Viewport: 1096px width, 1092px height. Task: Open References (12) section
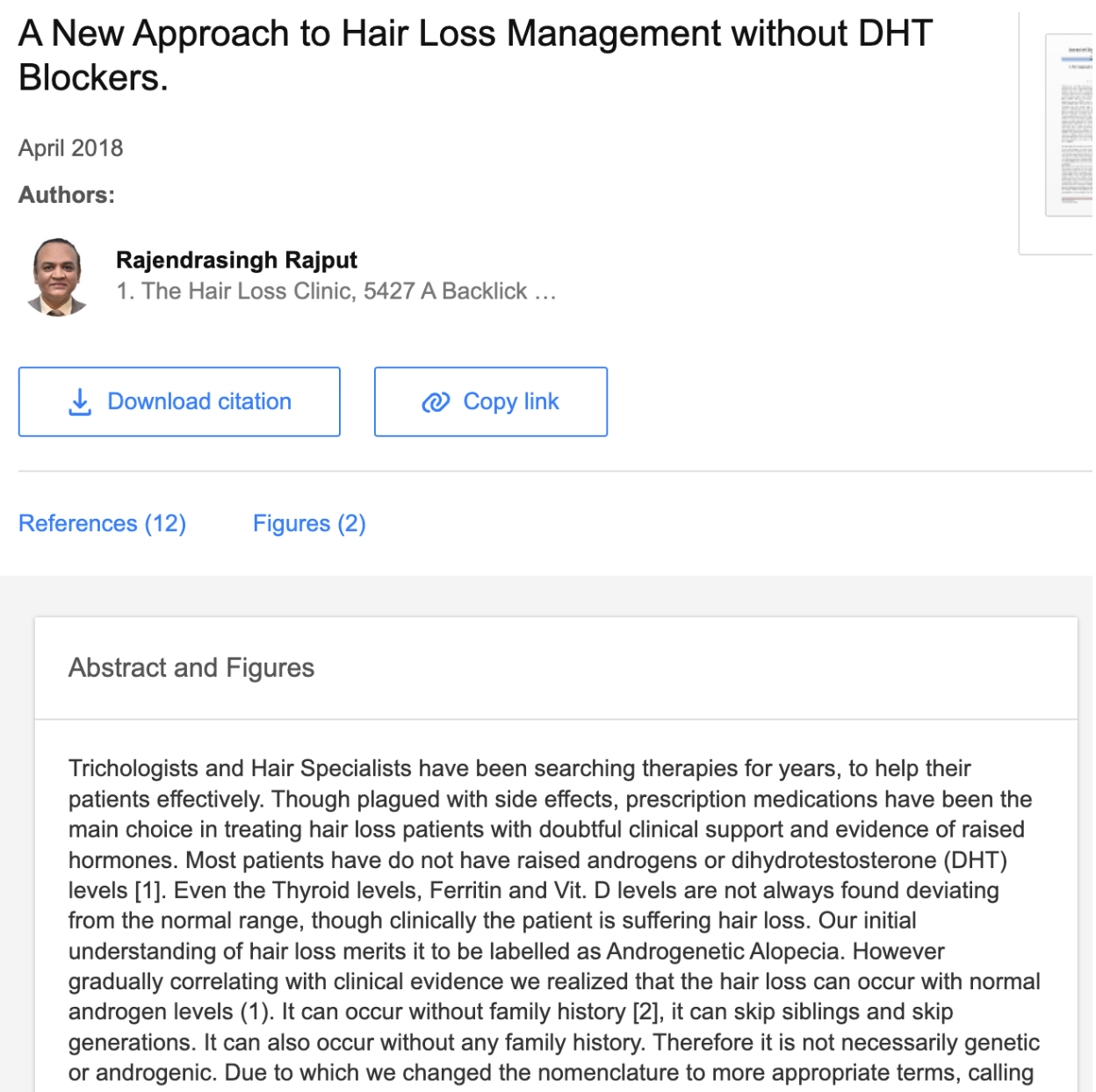click(102, 523)
